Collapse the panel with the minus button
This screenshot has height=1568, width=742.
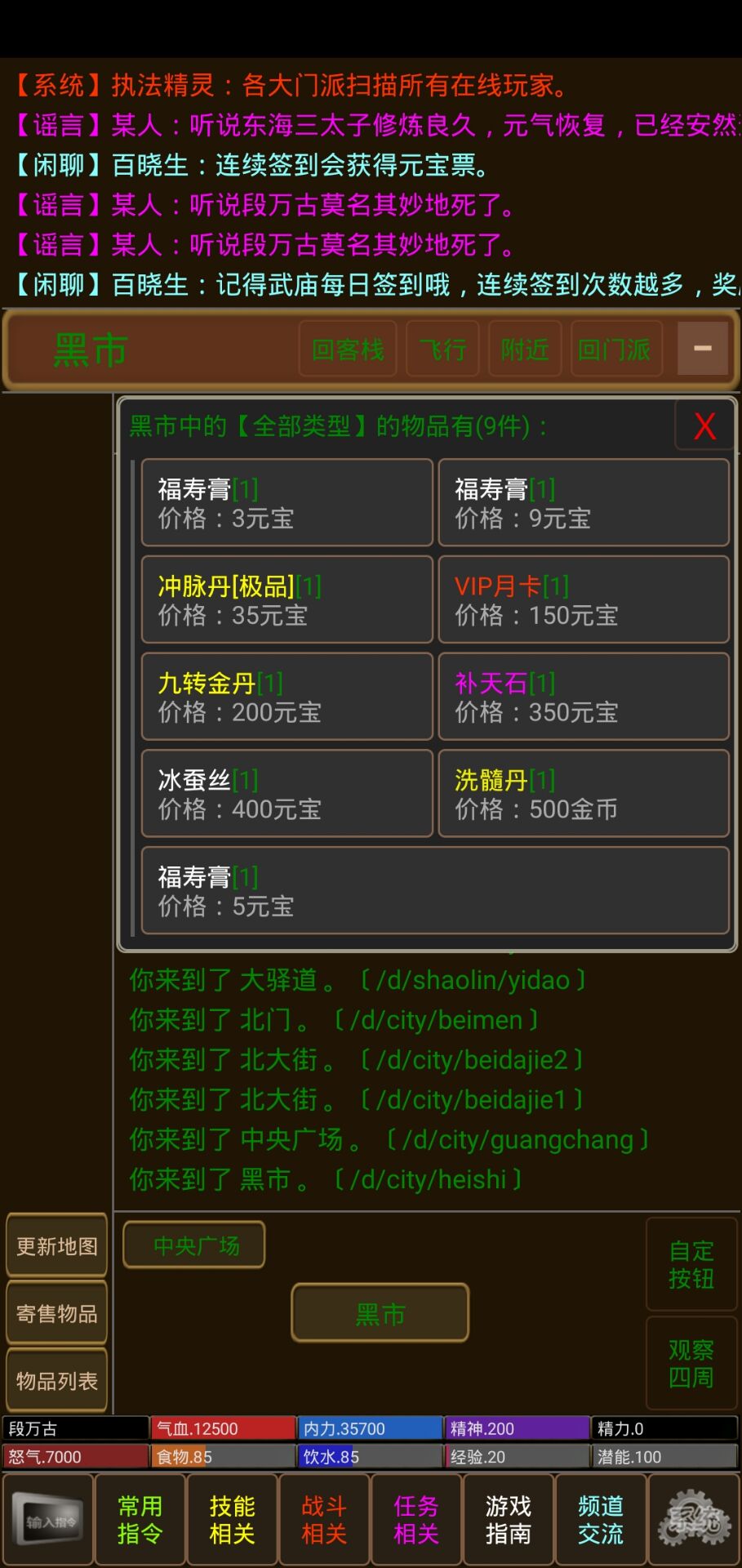coord(702,349)
